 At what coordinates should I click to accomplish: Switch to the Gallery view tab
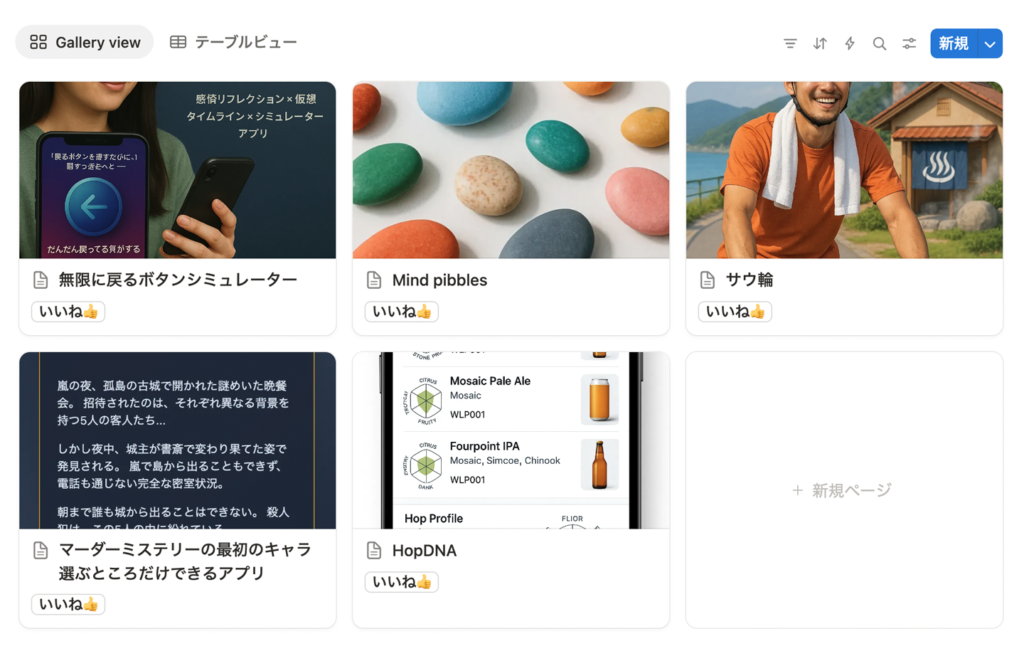click(x=85, y=42)
